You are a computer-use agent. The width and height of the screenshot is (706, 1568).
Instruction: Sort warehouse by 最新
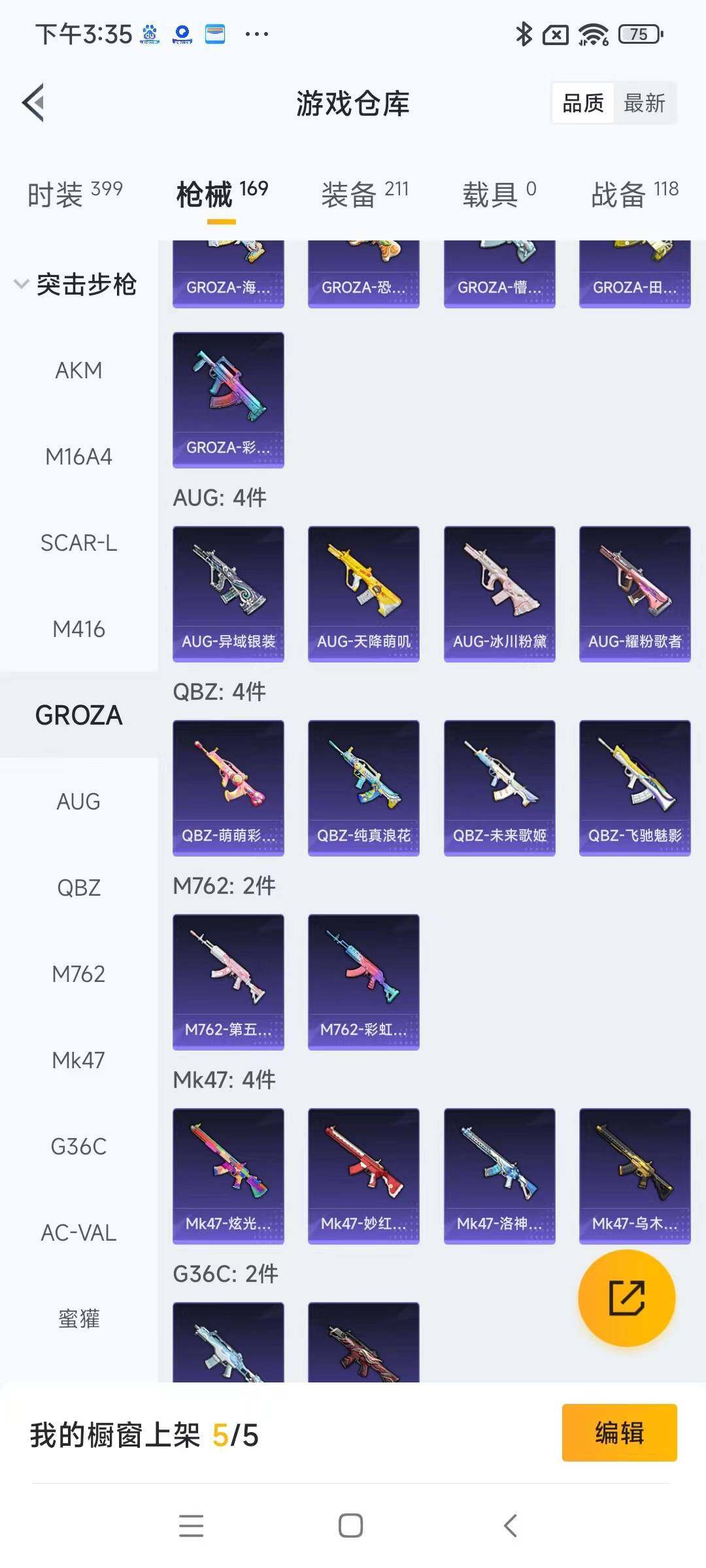pos(644,103)
